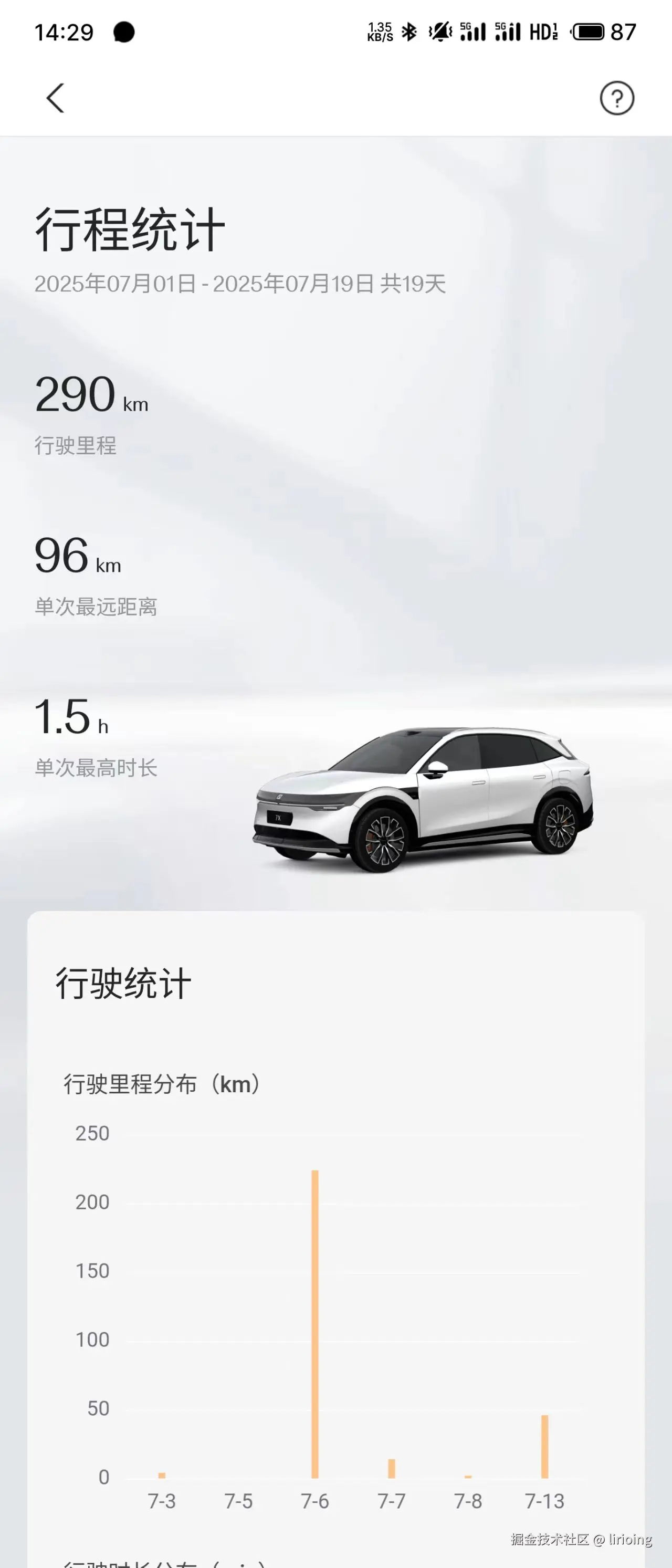
Task: Tap the back arrow to return
Action: coord(54,98)
